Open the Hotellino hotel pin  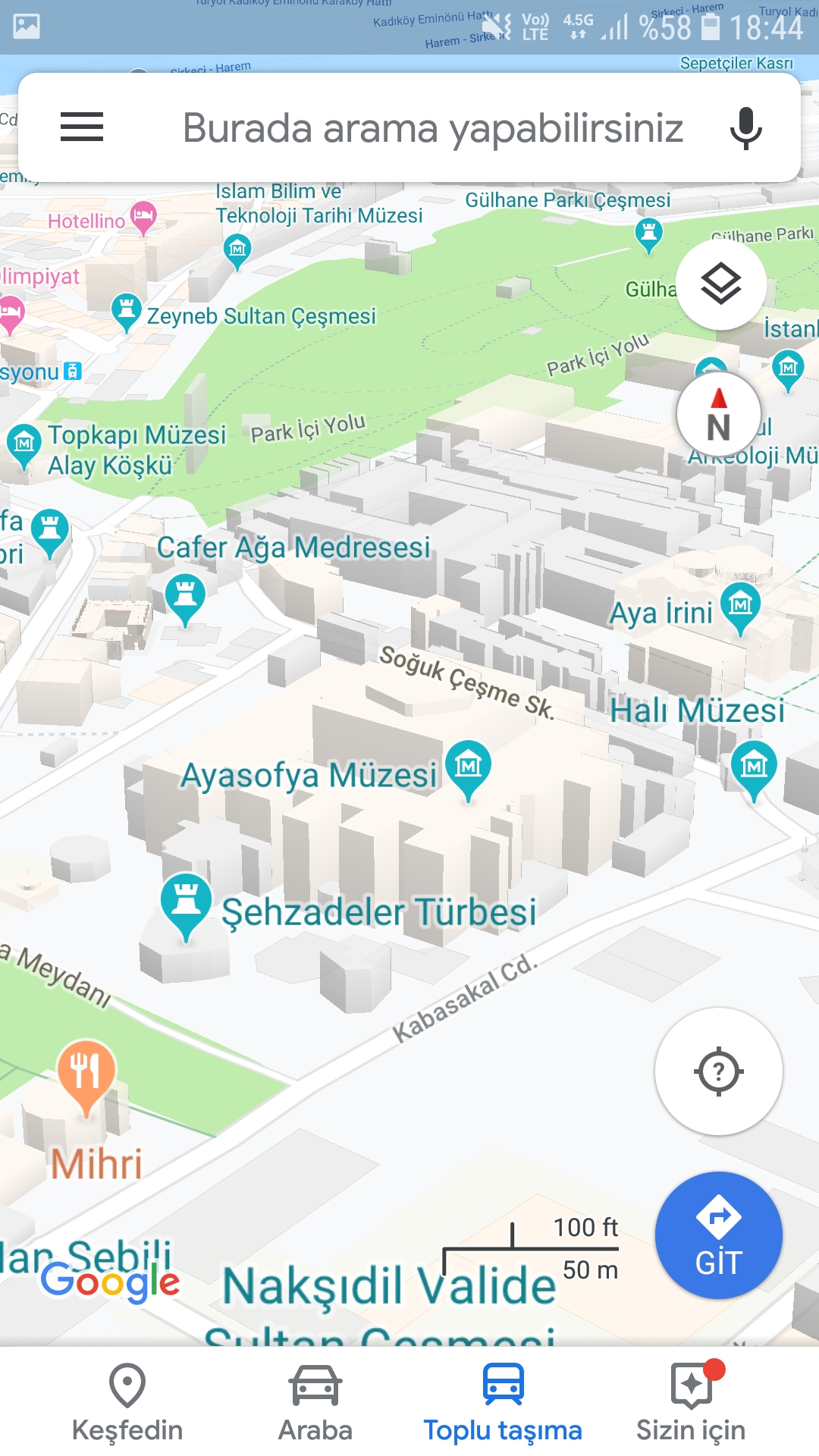143,218
